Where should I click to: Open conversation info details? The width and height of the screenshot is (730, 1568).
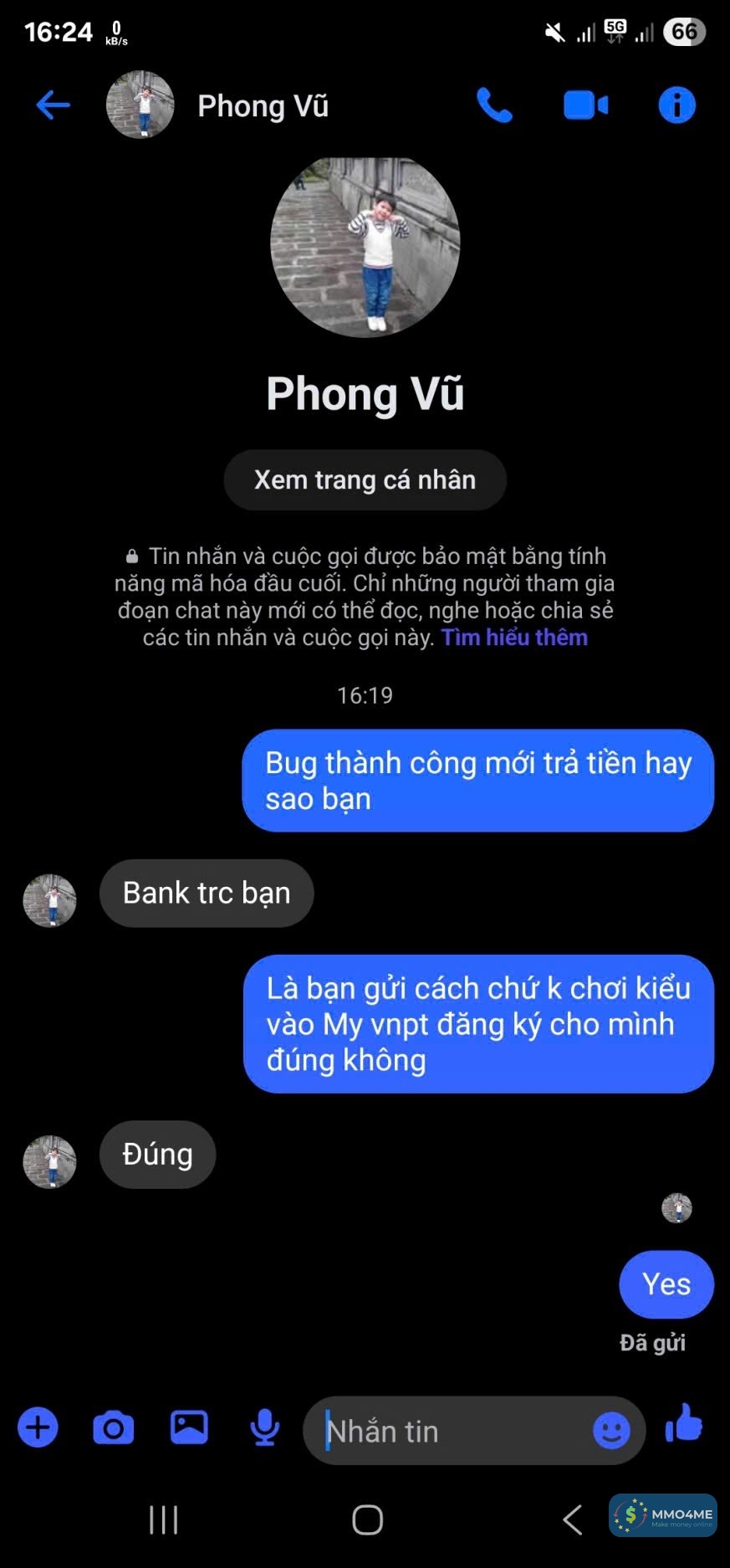(676, 105)
